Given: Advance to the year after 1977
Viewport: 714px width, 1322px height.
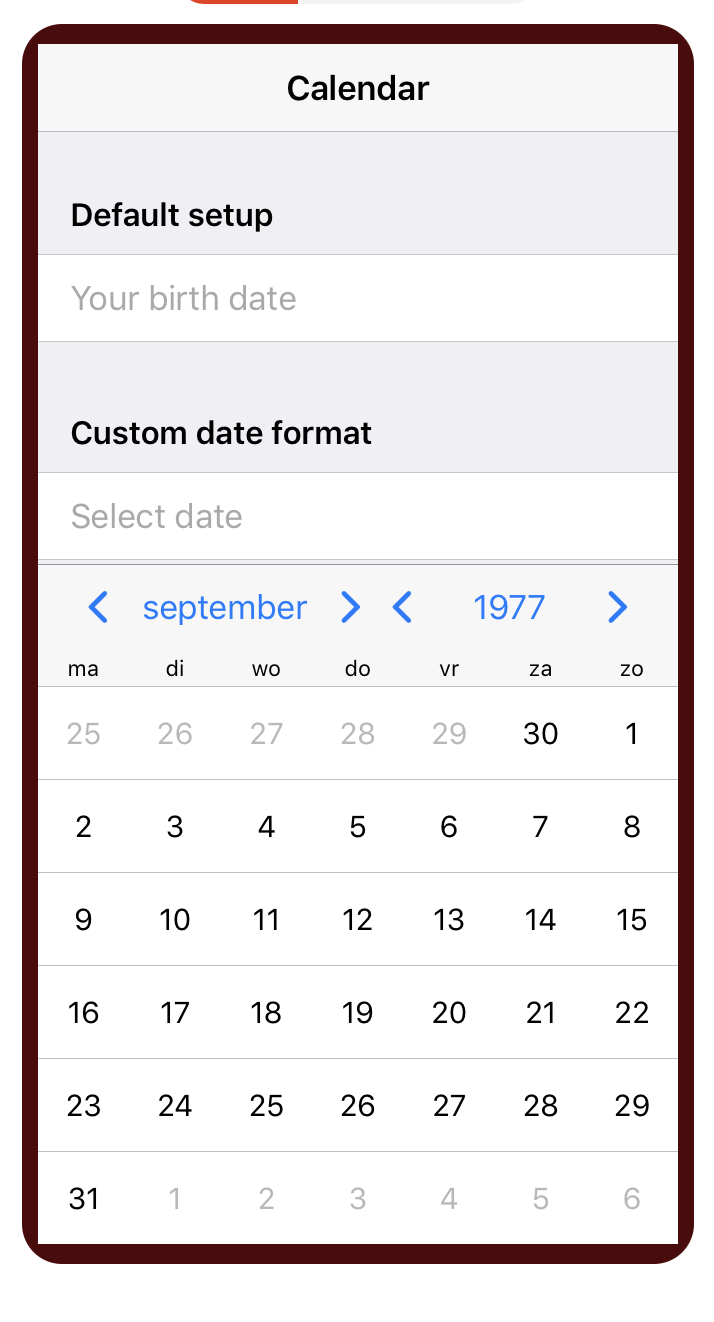Looking at the screenshot, I should click(618, 607).
